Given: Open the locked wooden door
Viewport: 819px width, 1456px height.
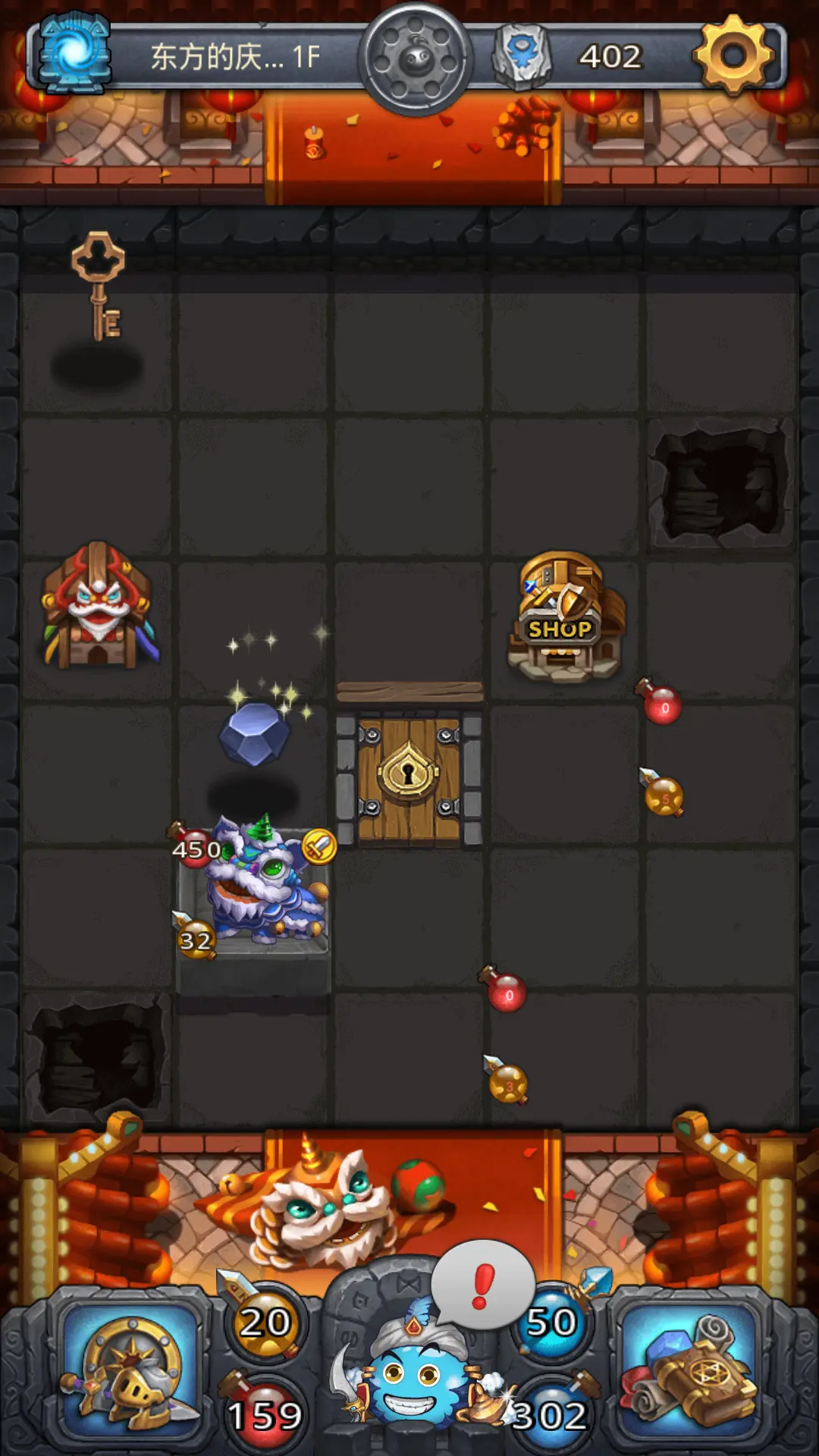Looking at the screenshot, I should coord(409,777).
